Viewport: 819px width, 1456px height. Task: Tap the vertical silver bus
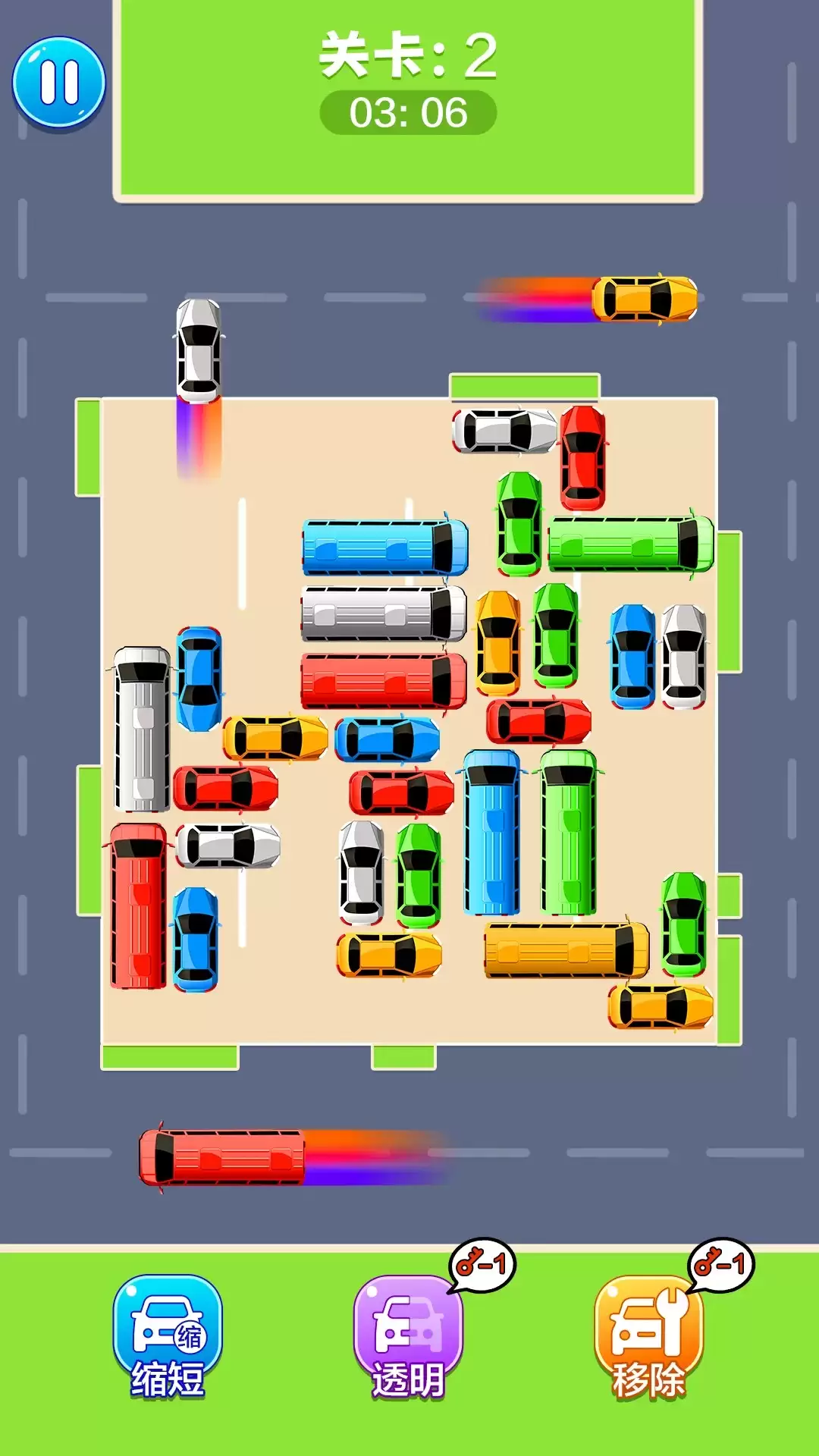(x=142, y=729)
